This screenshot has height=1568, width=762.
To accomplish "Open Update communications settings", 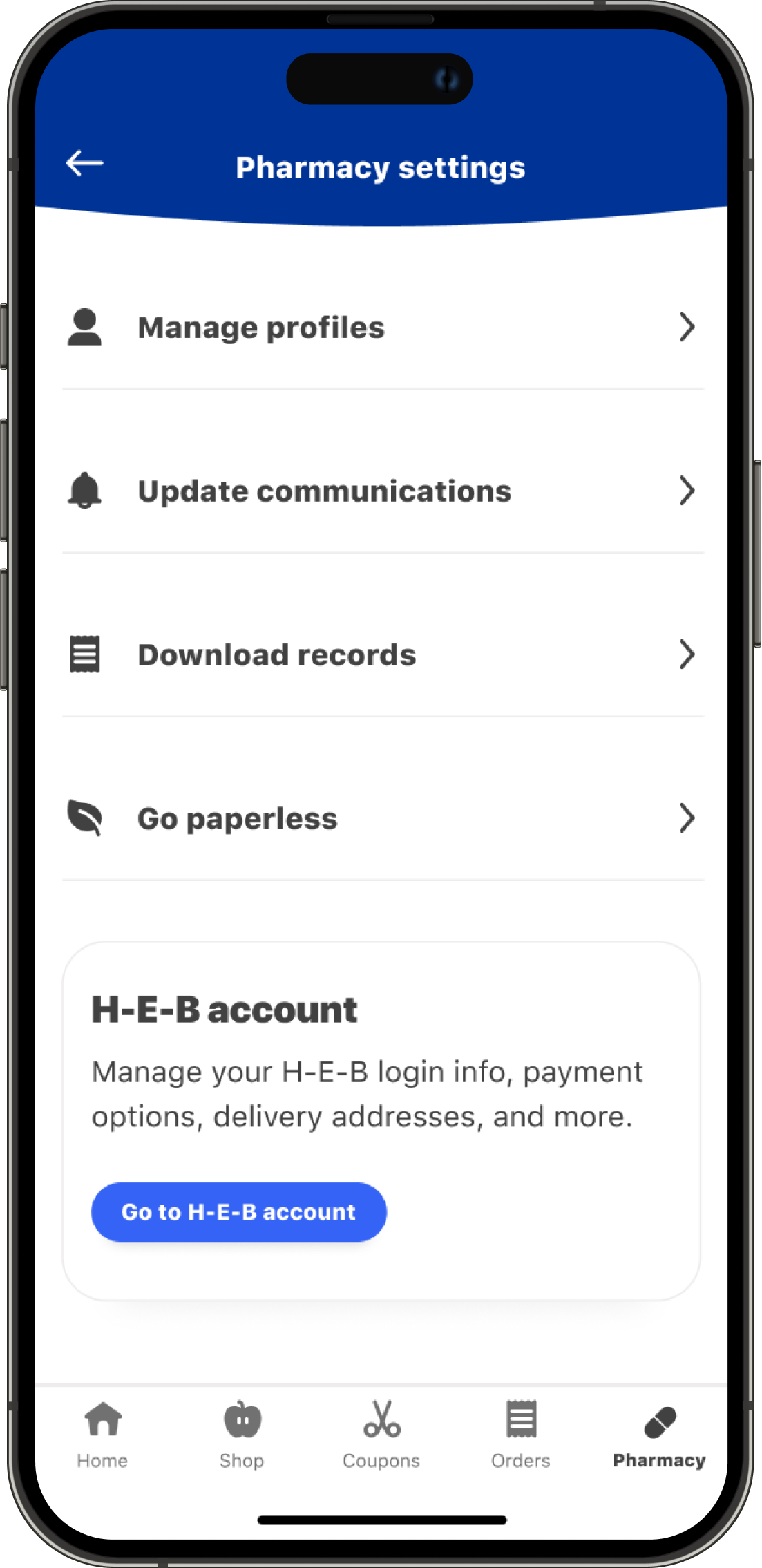I will pos(382,491).
